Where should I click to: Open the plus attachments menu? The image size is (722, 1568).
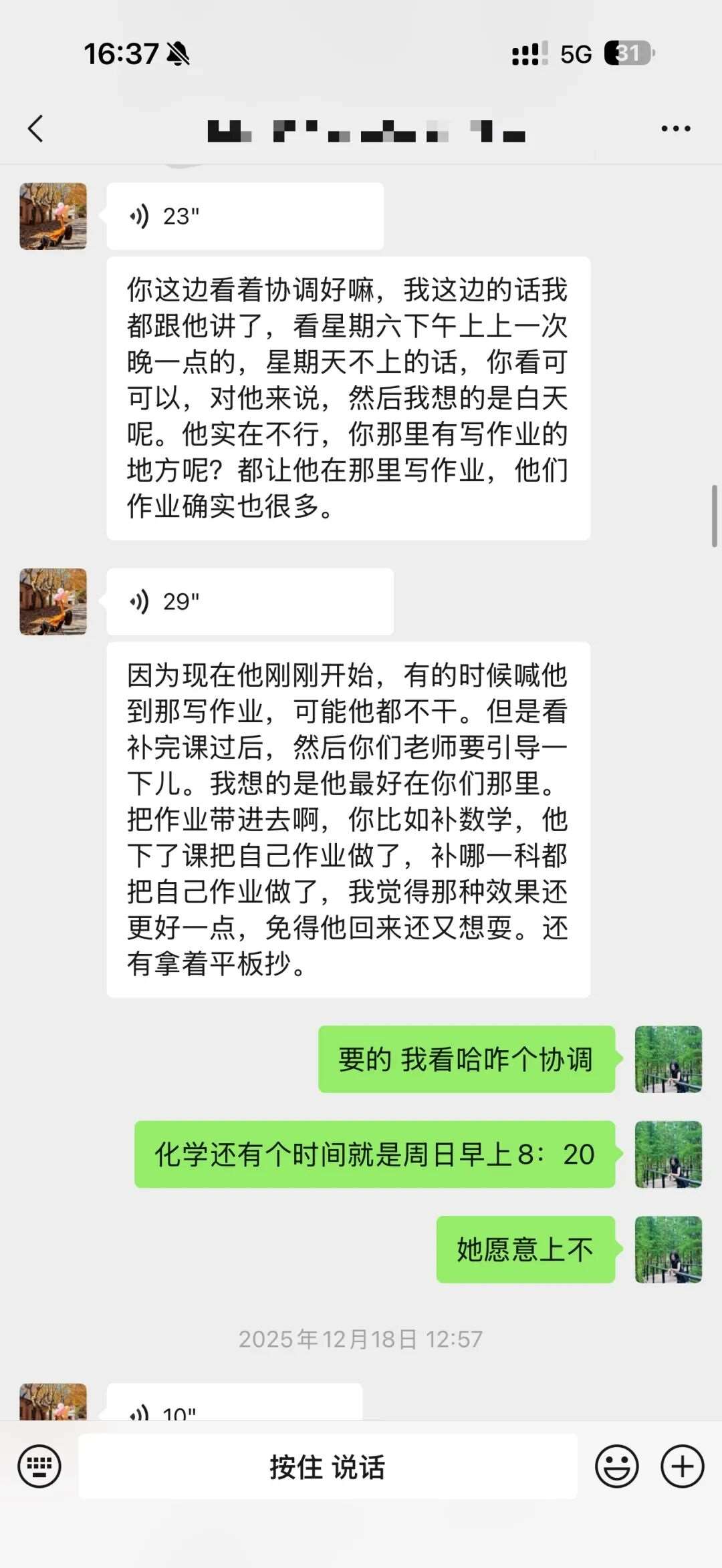click(682, 1467)
